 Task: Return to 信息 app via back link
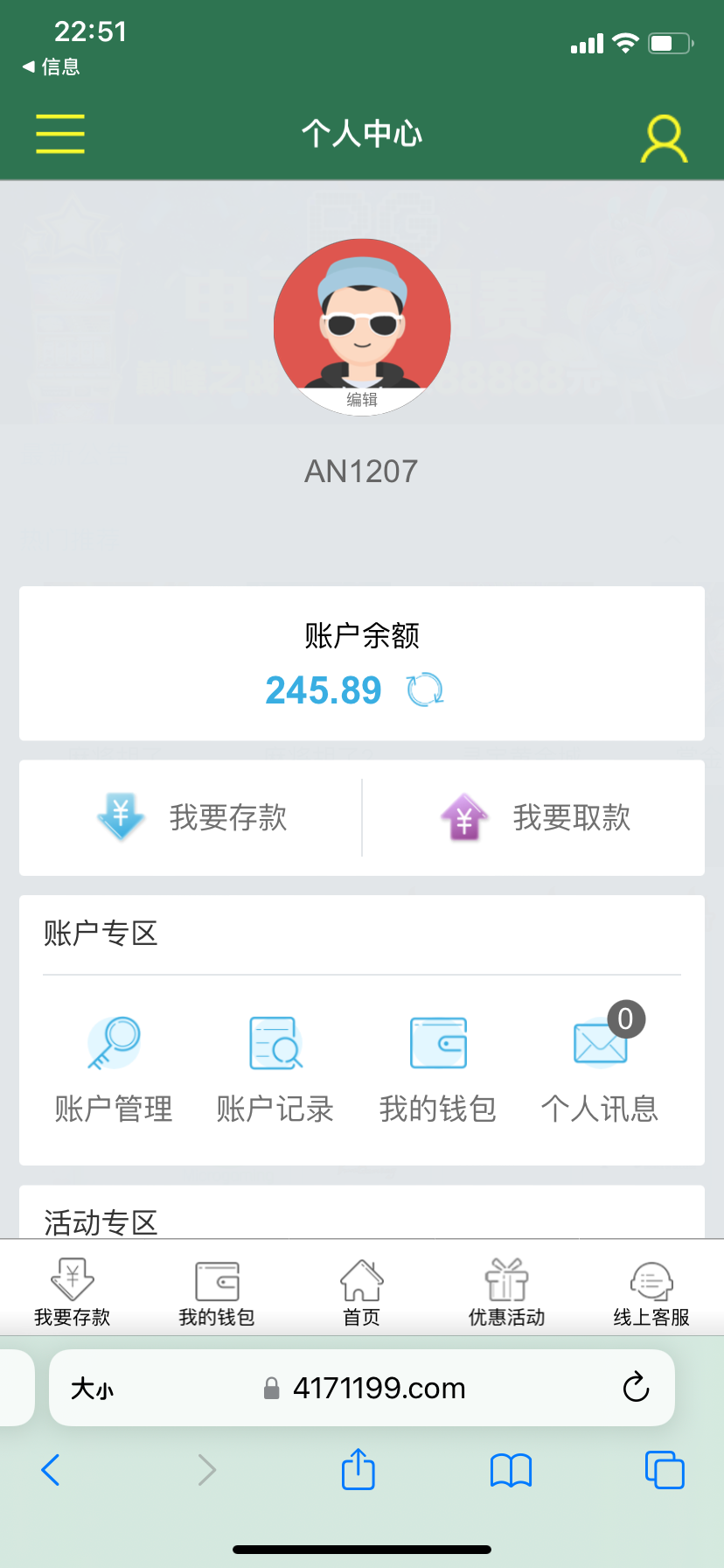point(51,66)
